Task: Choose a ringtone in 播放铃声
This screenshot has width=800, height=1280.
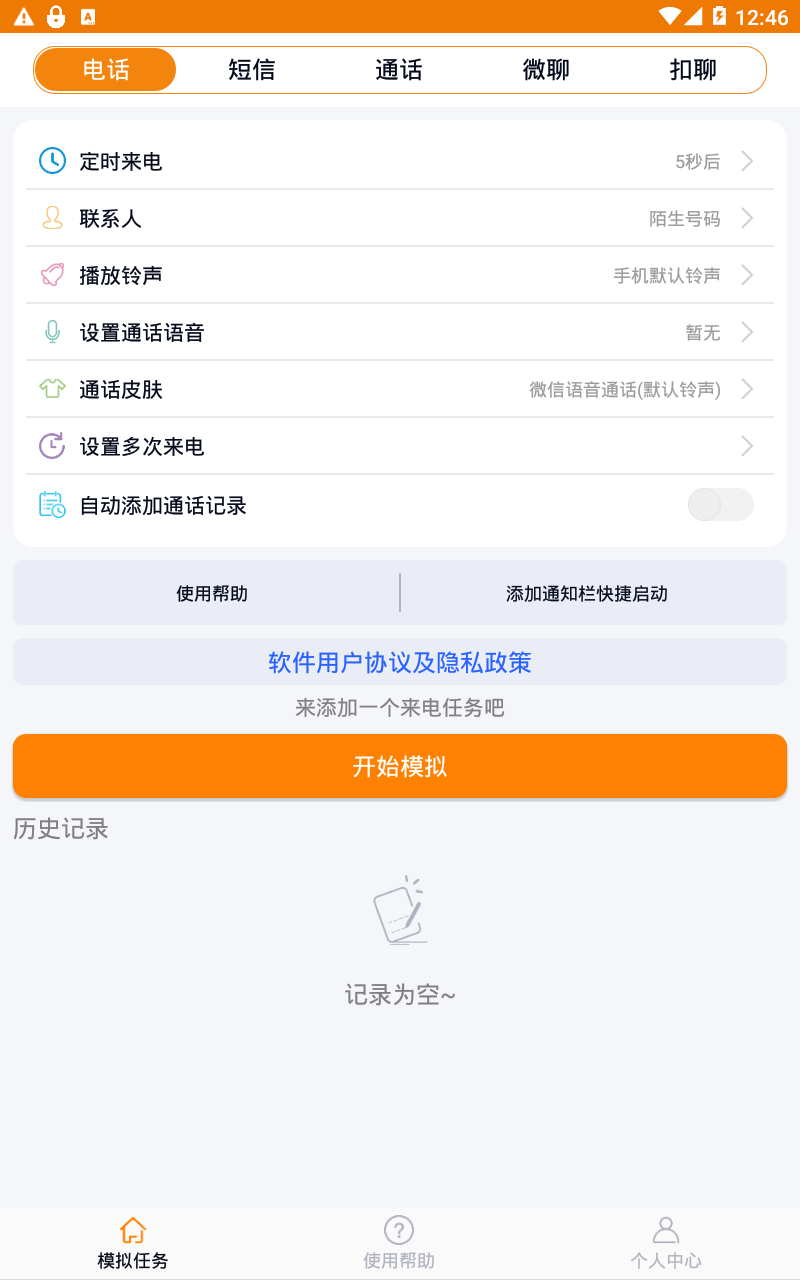Action: [x=400, y=275]
